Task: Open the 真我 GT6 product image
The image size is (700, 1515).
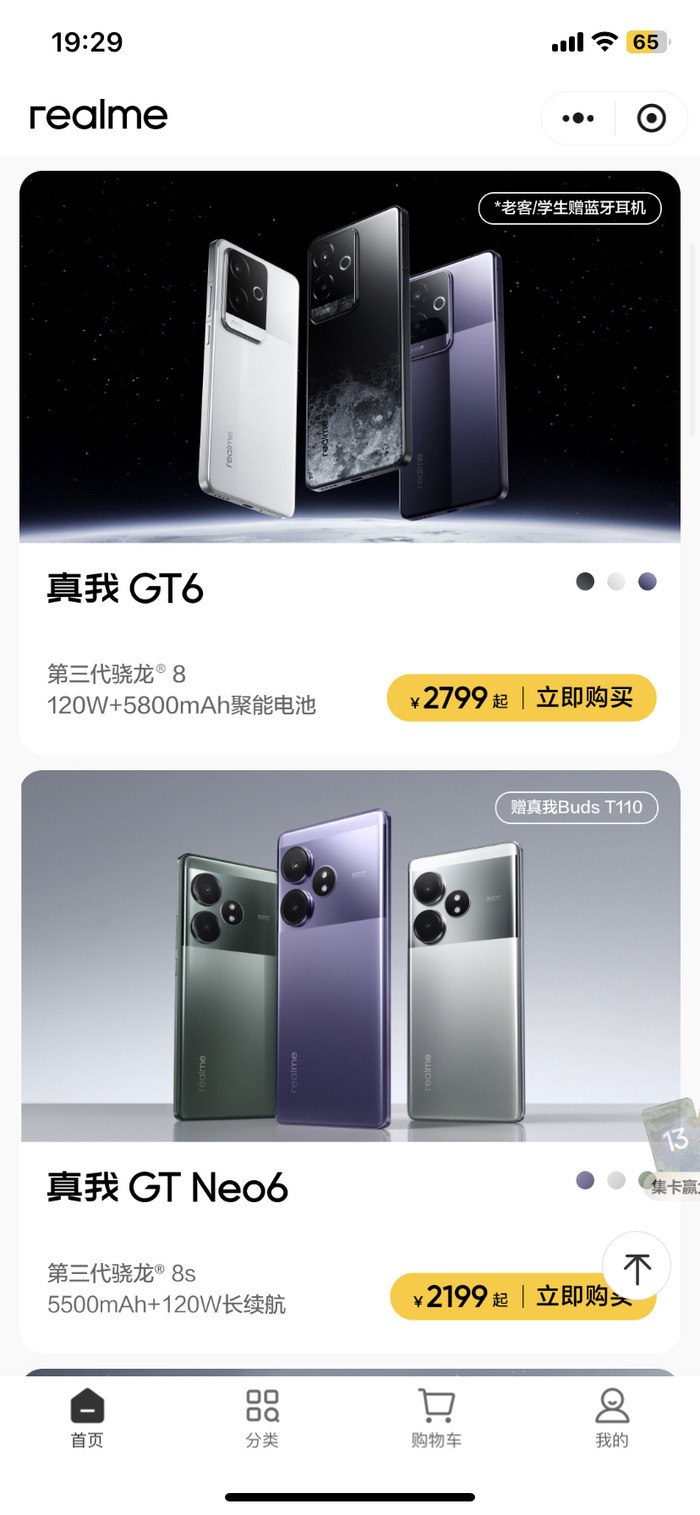Action: pyautogui.click(x=349, y=357)
